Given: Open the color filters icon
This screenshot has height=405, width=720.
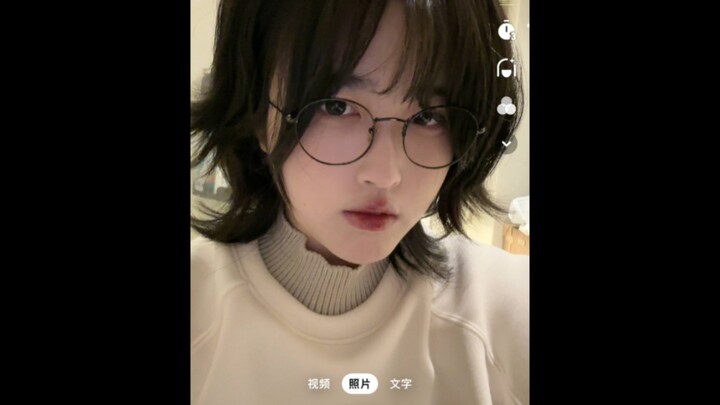Looking at the screenshot, I should pyautogui.click(x=506, y=107).
